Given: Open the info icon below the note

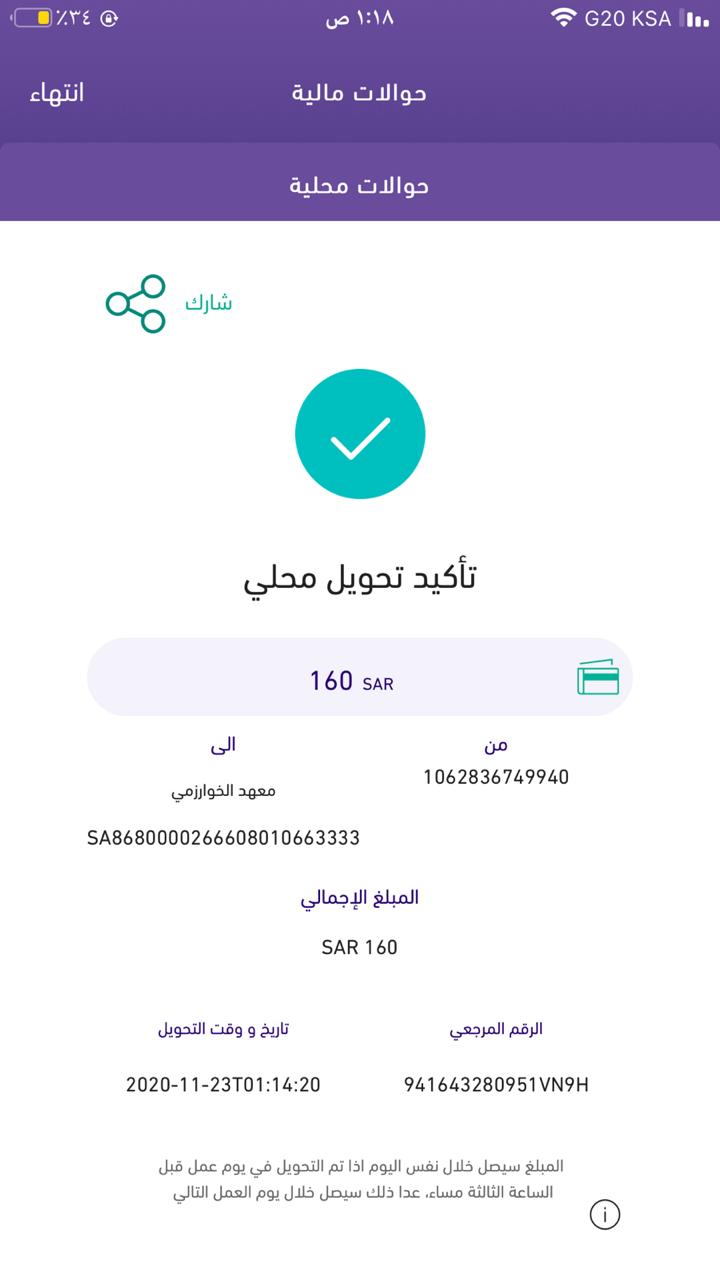Looking at the screenshot, I should [x=605, y=1214].
